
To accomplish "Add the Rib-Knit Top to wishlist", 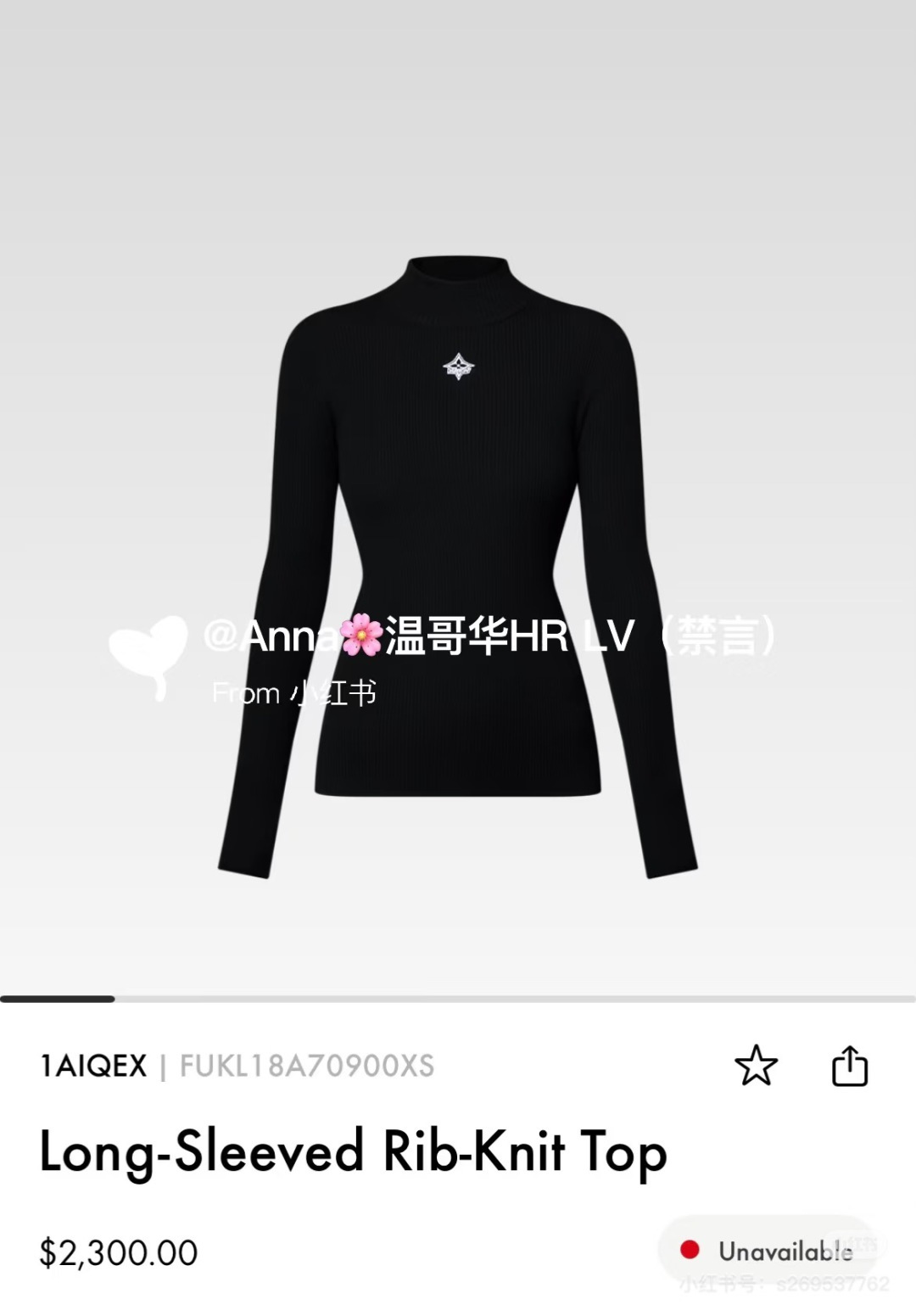I will (755, 1066).
